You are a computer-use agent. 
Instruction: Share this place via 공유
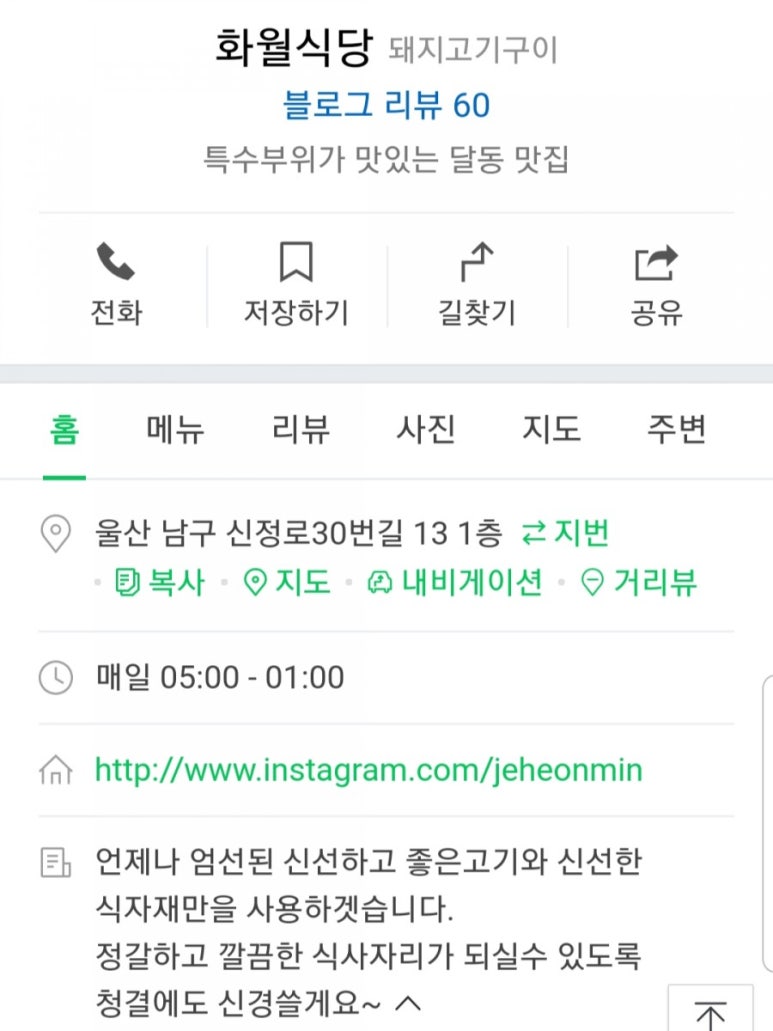coord(656,285)
